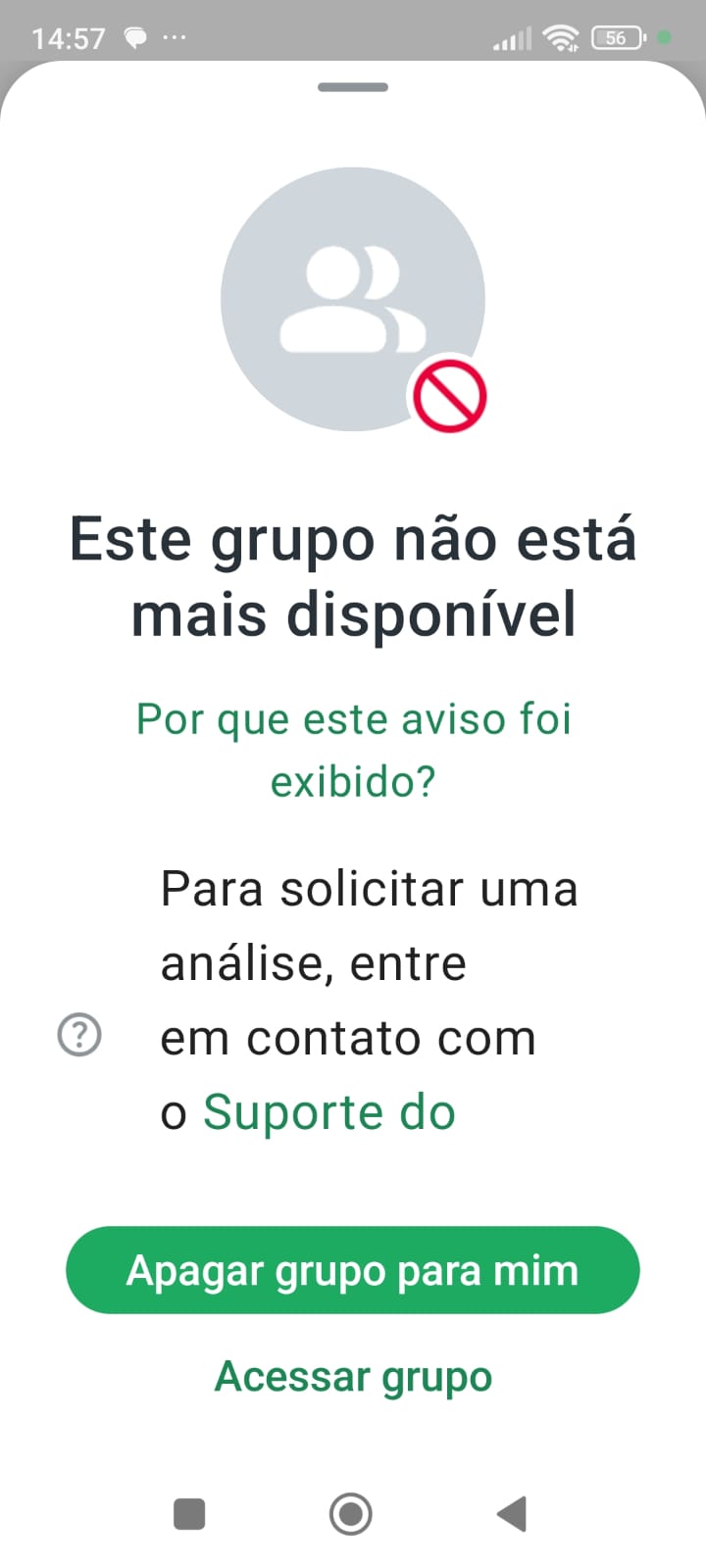The image size is (706, 1568).
Task: Follow the green "Suporte do" link
Action: (x=329, y=1112)
